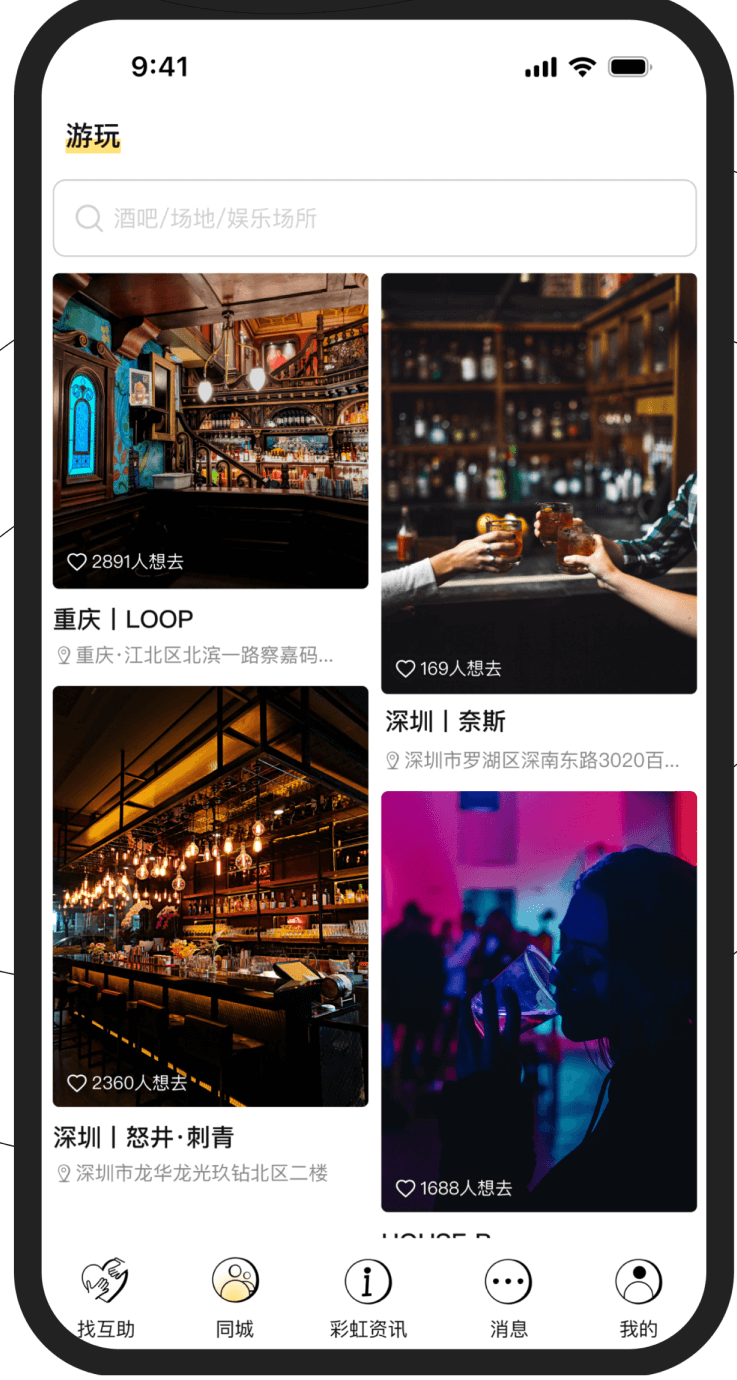Open the 重庆丨LOOP bar card
The width and height of the screenshot is (737, 1380).
(x=210, y=431)
